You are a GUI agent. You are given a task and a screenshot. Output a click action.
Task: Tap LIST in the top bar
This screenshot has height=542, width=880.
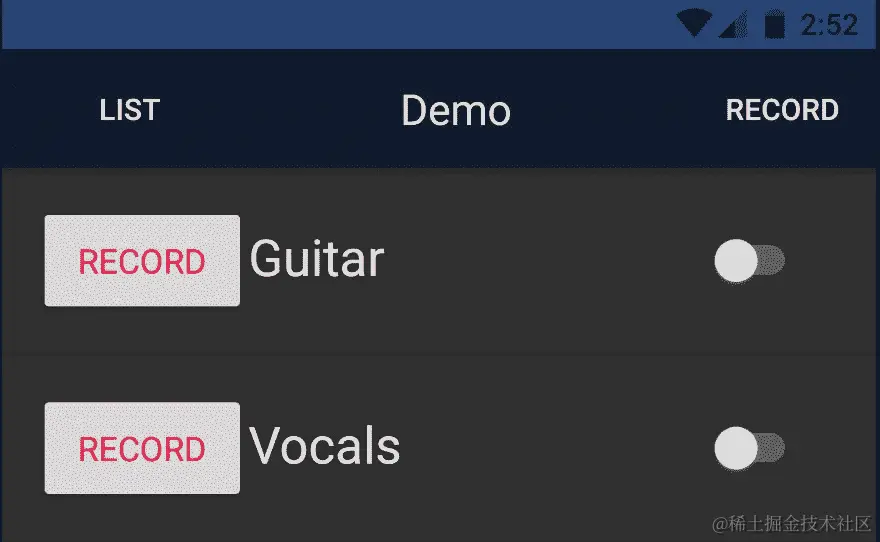[129, 109]
